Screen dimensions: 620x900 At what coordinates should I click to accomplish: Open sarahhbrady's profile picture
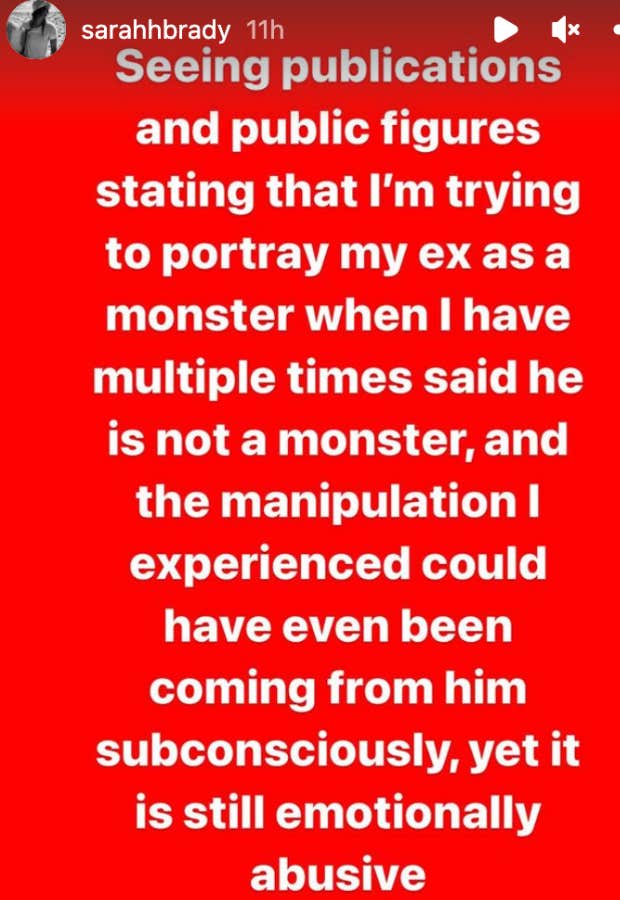pyautogui.click(x=37, y=30)
